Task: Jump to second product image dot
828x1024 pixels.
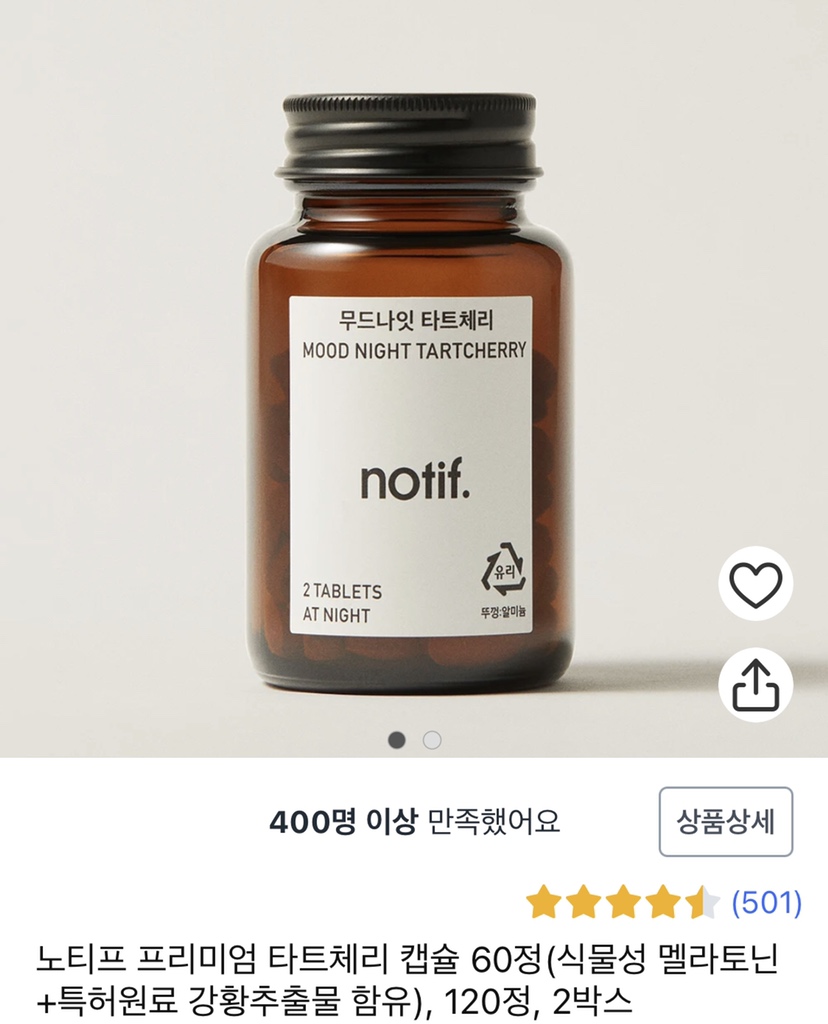Action: coord(432,740)
